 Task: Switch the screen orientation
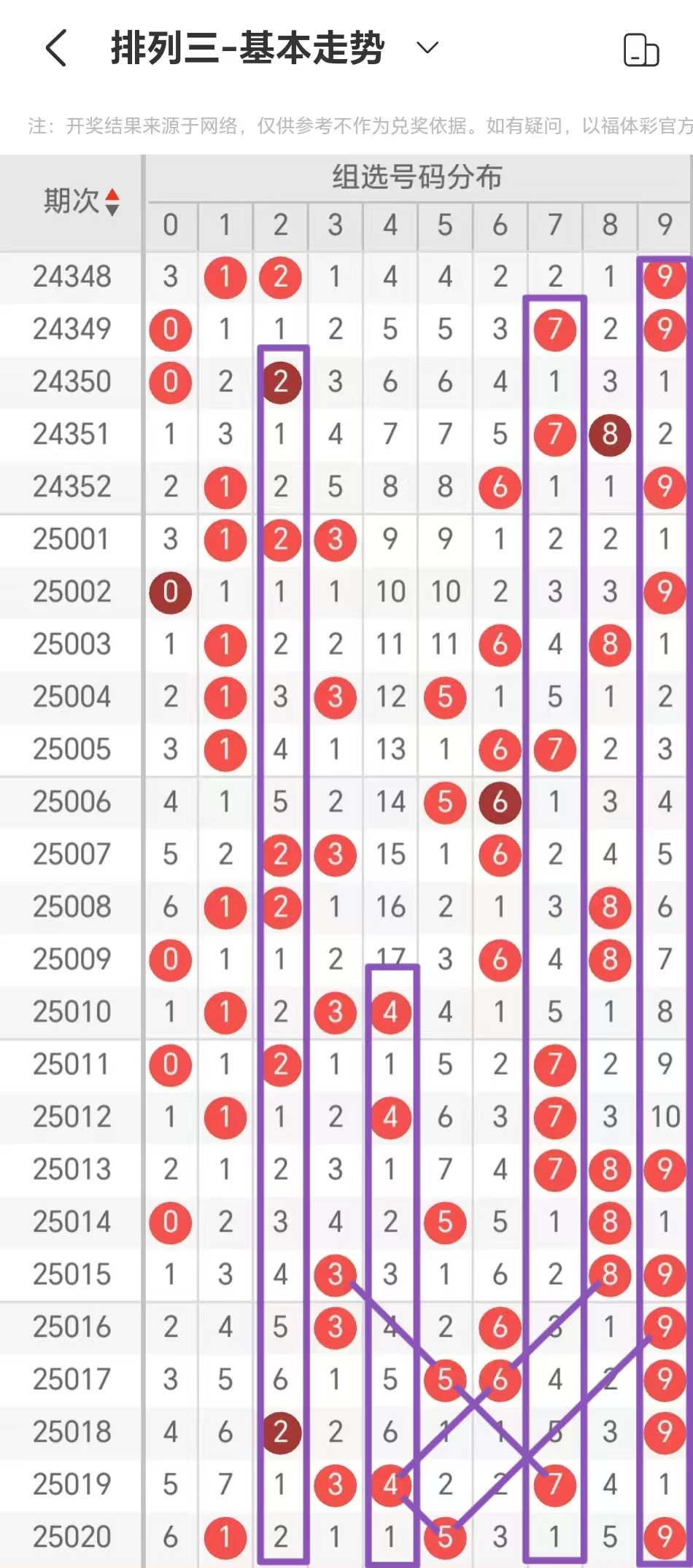pyautogui.click(x=640, y=50)
